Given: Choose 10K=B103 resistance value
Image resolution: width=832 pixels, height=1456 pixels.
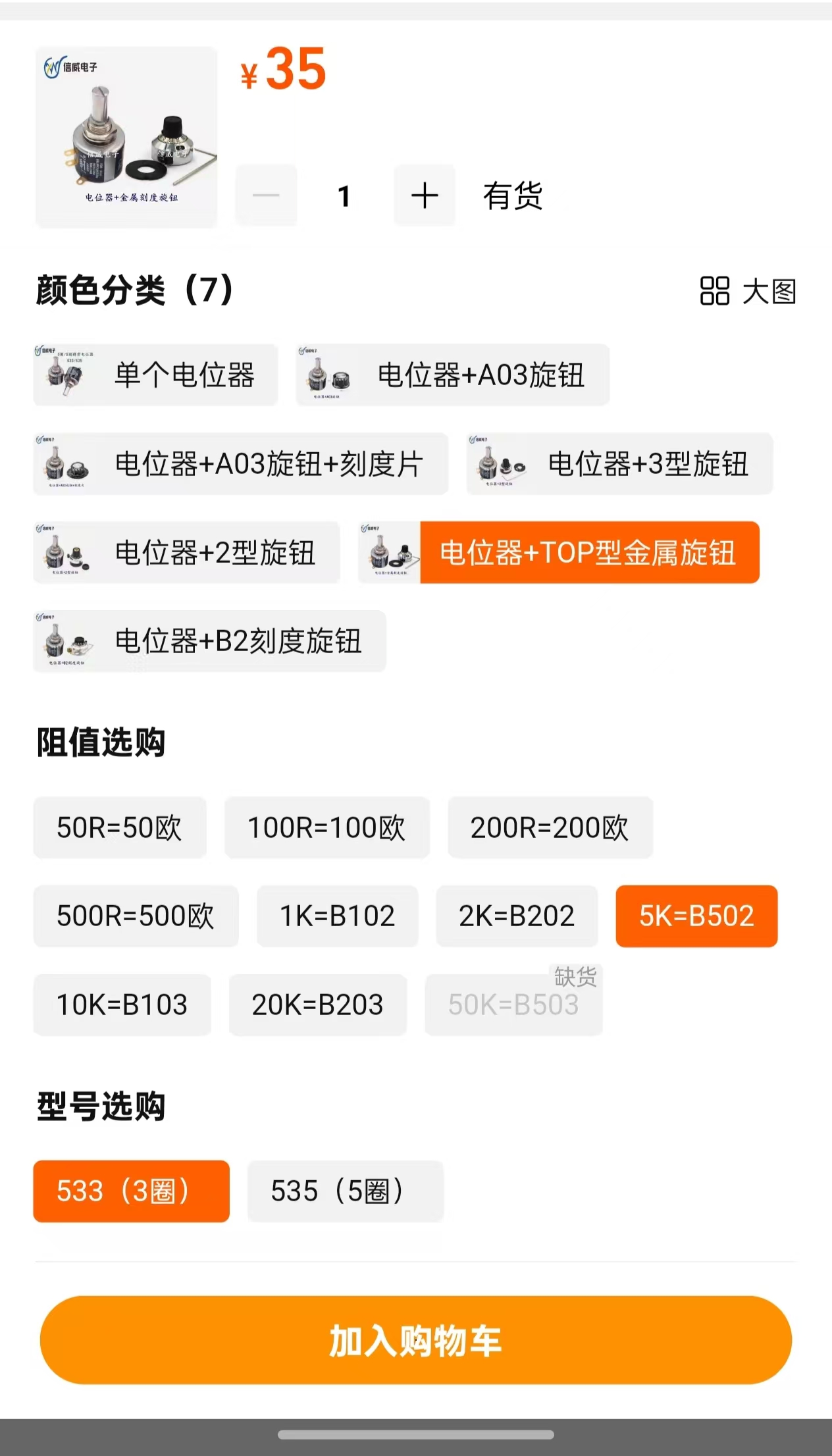Looking at the screenshot, I should coord(122,1005).
